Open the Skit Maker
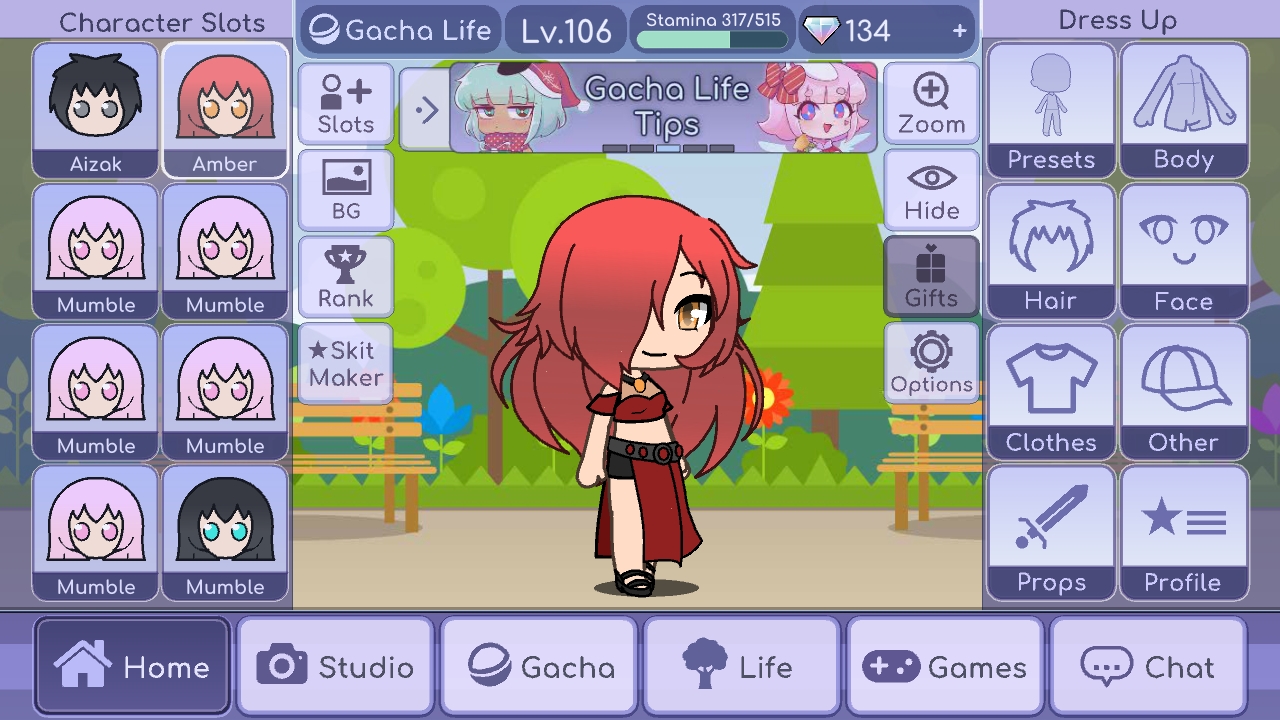The image size is (1280, 720). click(346, 363)
